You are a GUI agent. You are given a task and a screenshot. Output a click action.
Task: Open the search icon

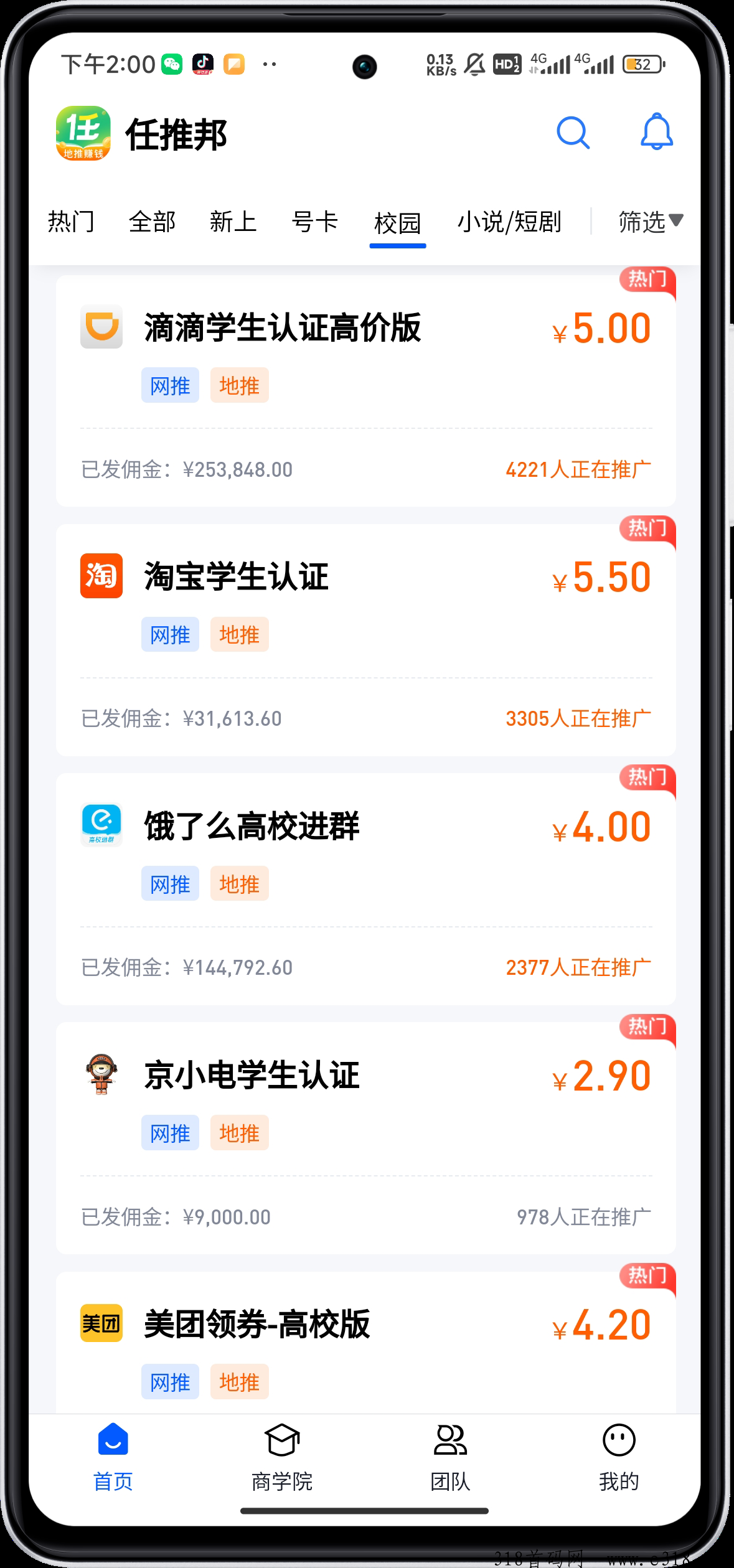pos(572,133)
